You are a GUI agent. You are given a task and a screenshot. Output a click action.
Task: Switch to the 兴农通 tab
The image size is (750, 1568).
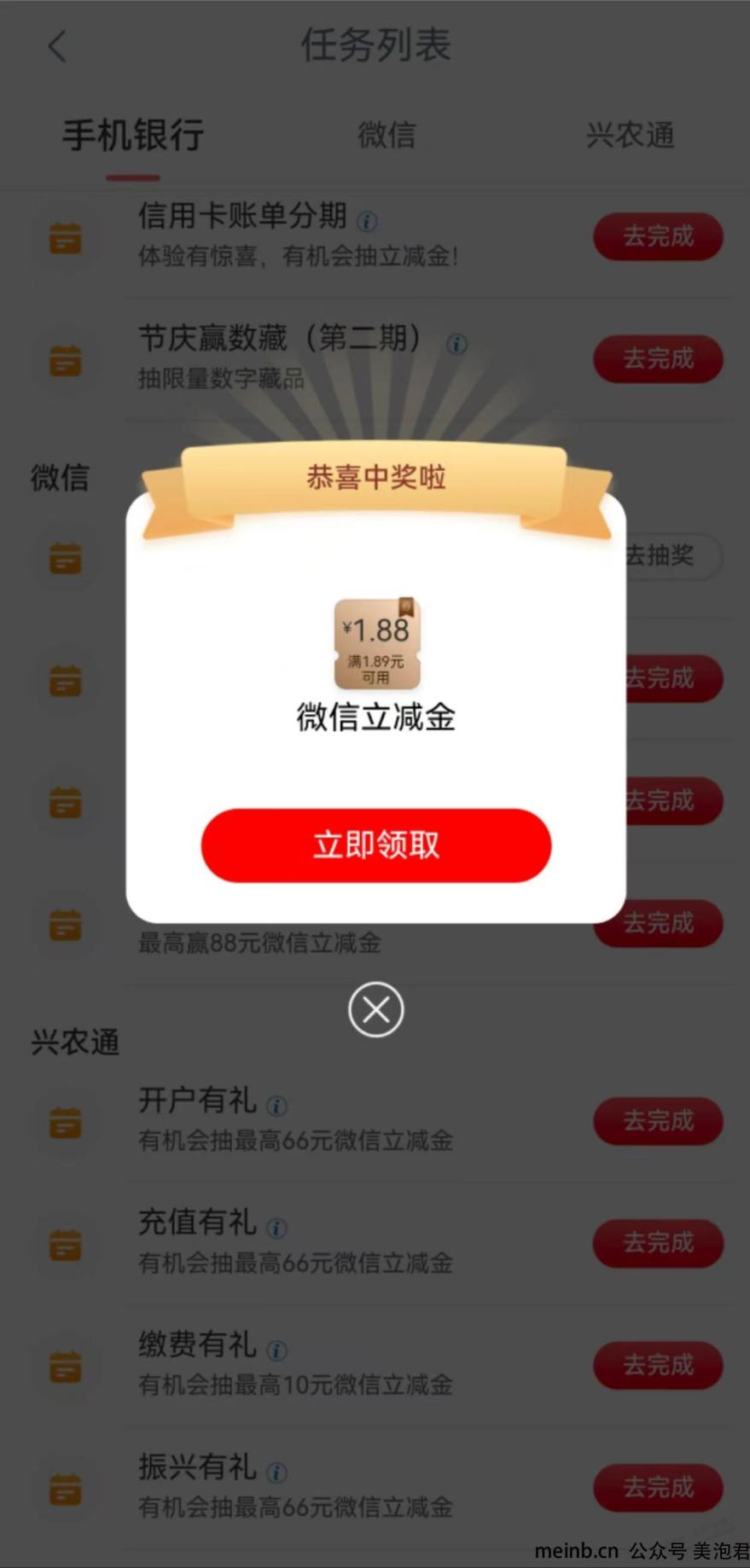point(630,135)
